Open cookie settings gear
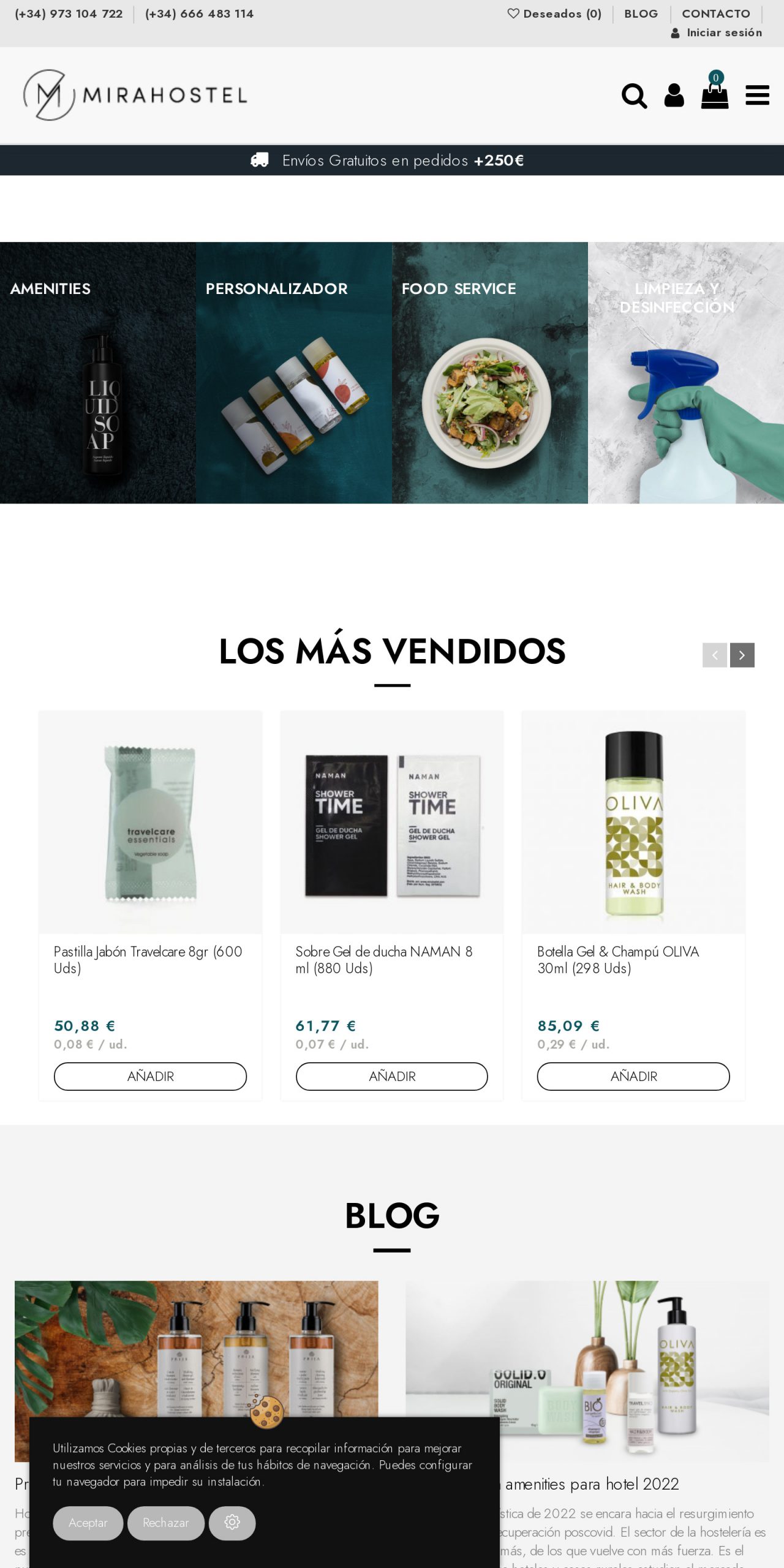This screenshot has width=784, height=1568. click(232, 1523)
